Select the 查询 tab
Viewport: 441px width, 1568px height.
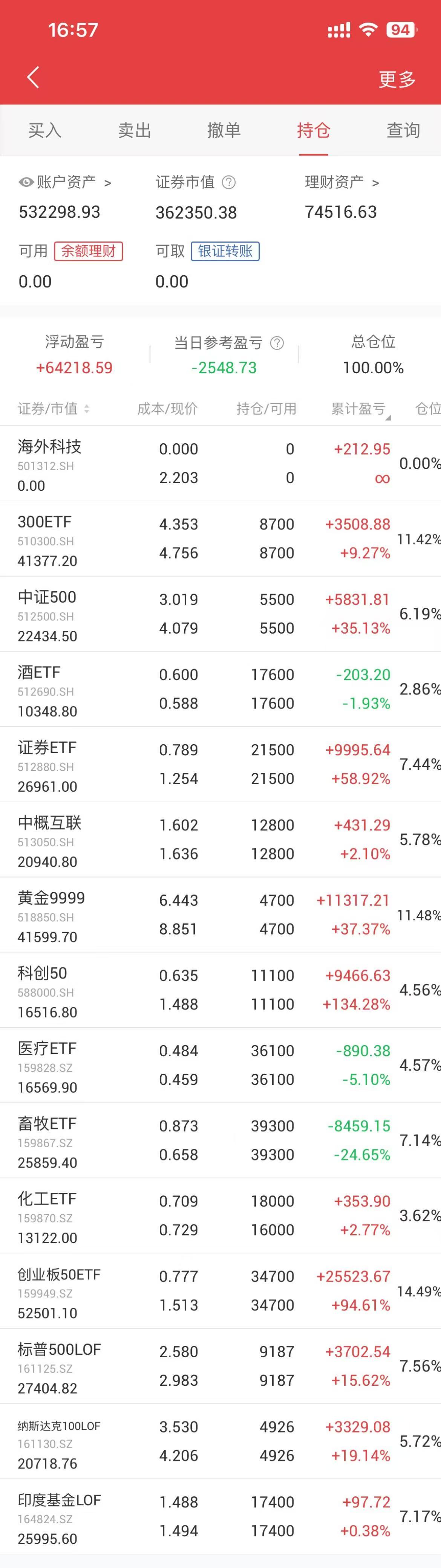coord(403,130)
